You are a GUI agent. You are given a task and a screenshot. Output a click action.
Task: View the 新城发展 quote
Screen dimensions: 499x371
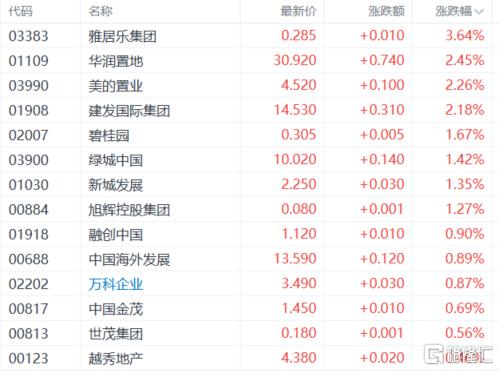pyautogui.click(x=249, y=184)
